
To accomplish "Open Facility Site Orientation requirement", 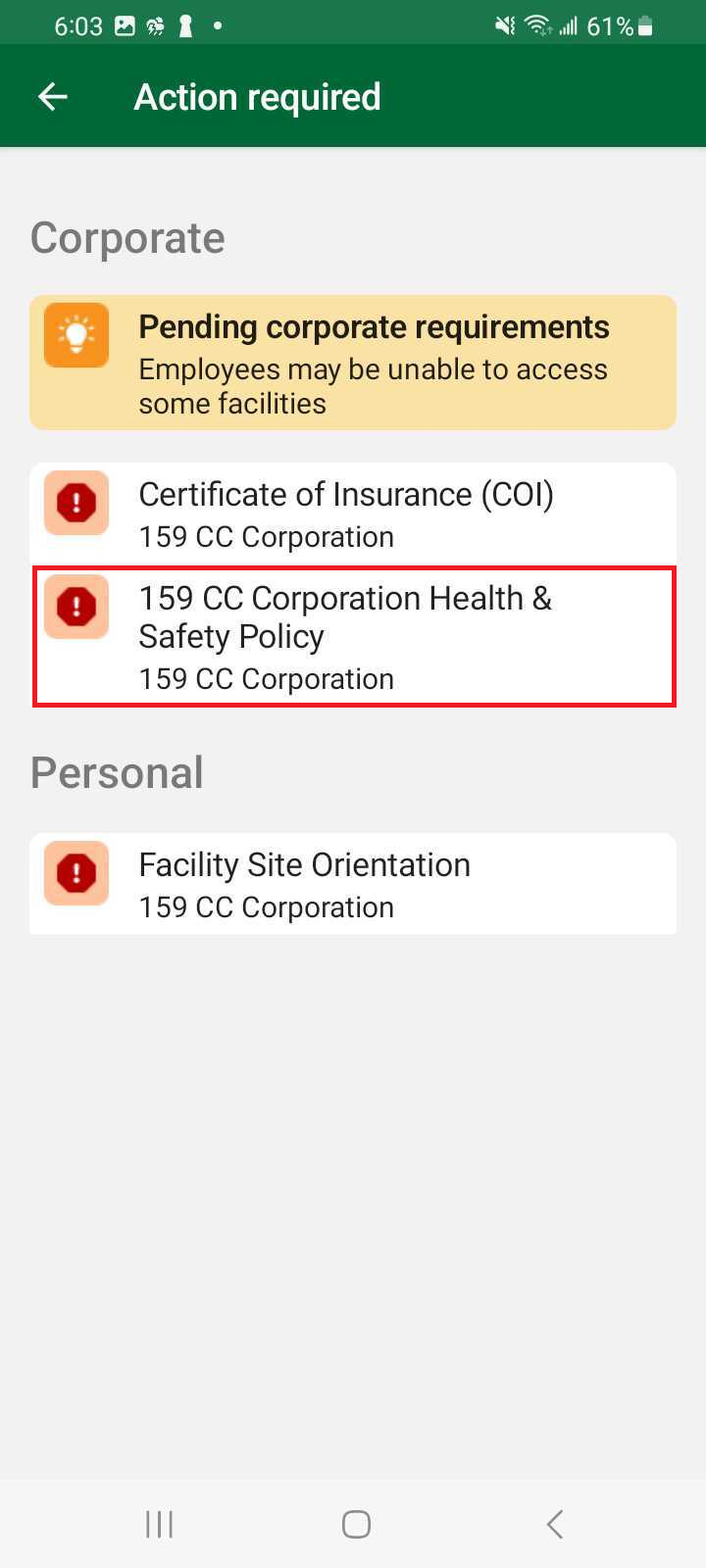I will 353,884.
